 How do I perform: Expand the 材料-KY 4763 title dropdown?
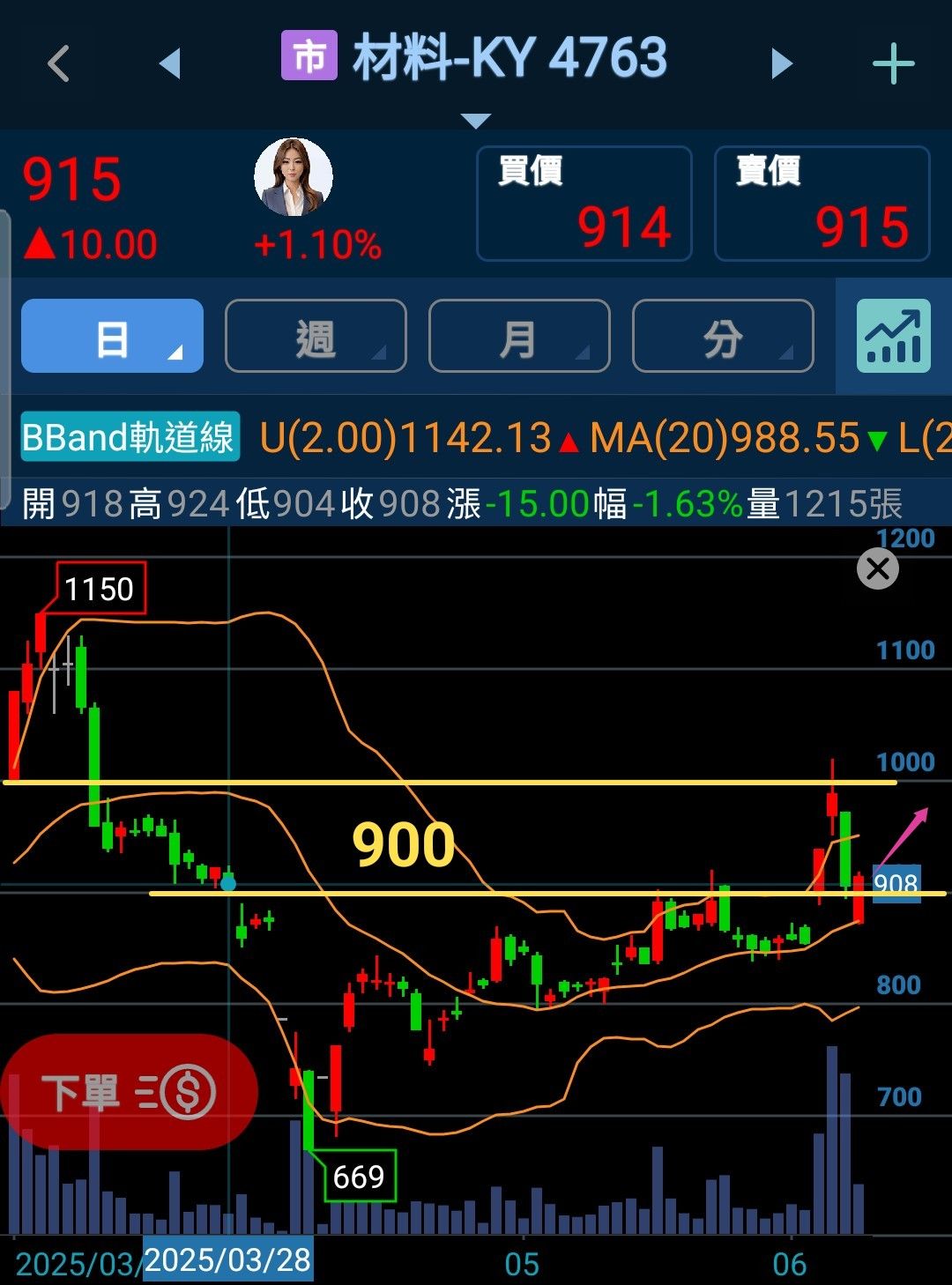[476, 121]
